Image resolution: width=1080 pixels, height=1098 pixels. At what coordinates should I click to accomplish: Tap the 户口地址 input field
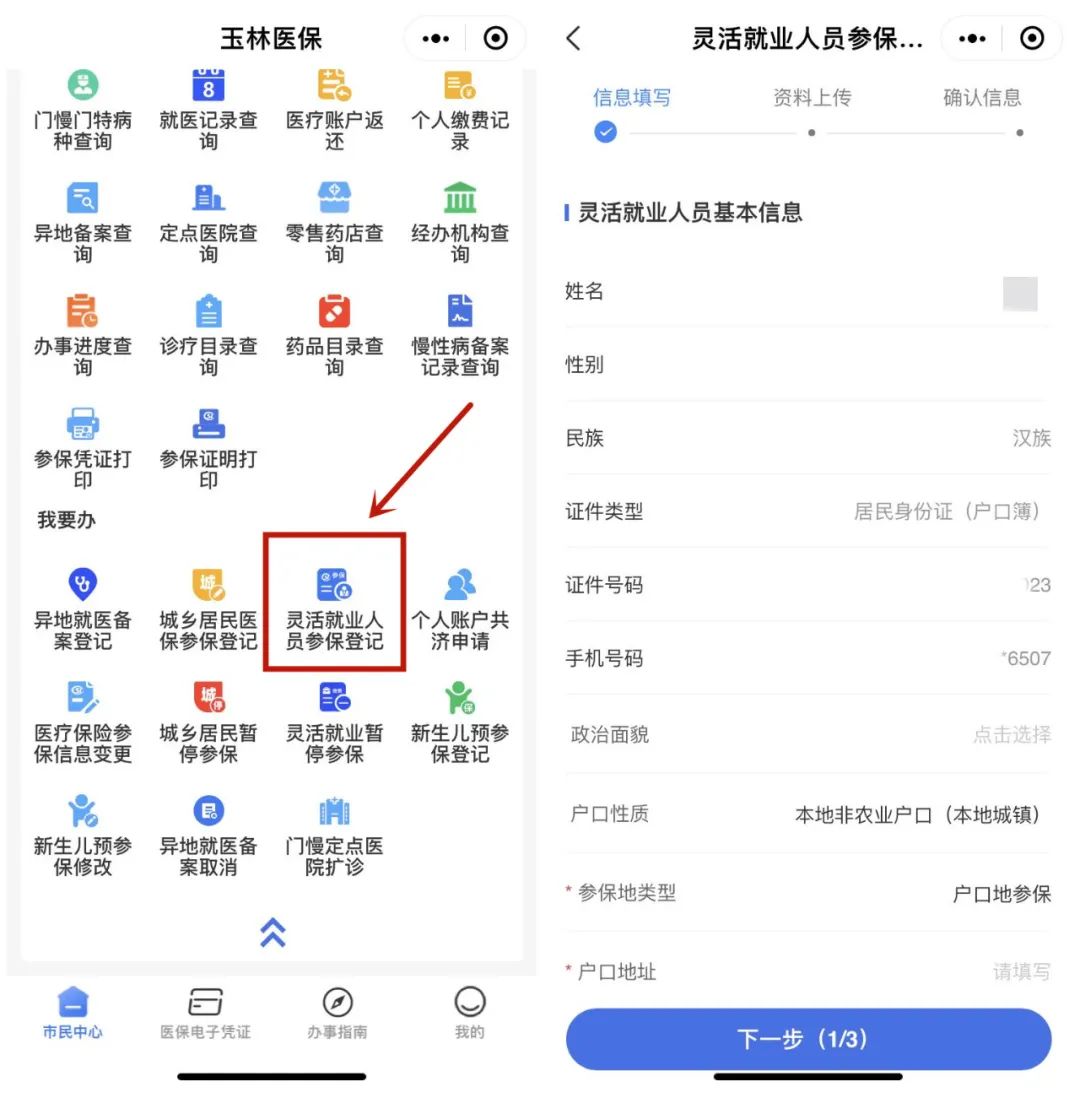[x=1020, y=971]
